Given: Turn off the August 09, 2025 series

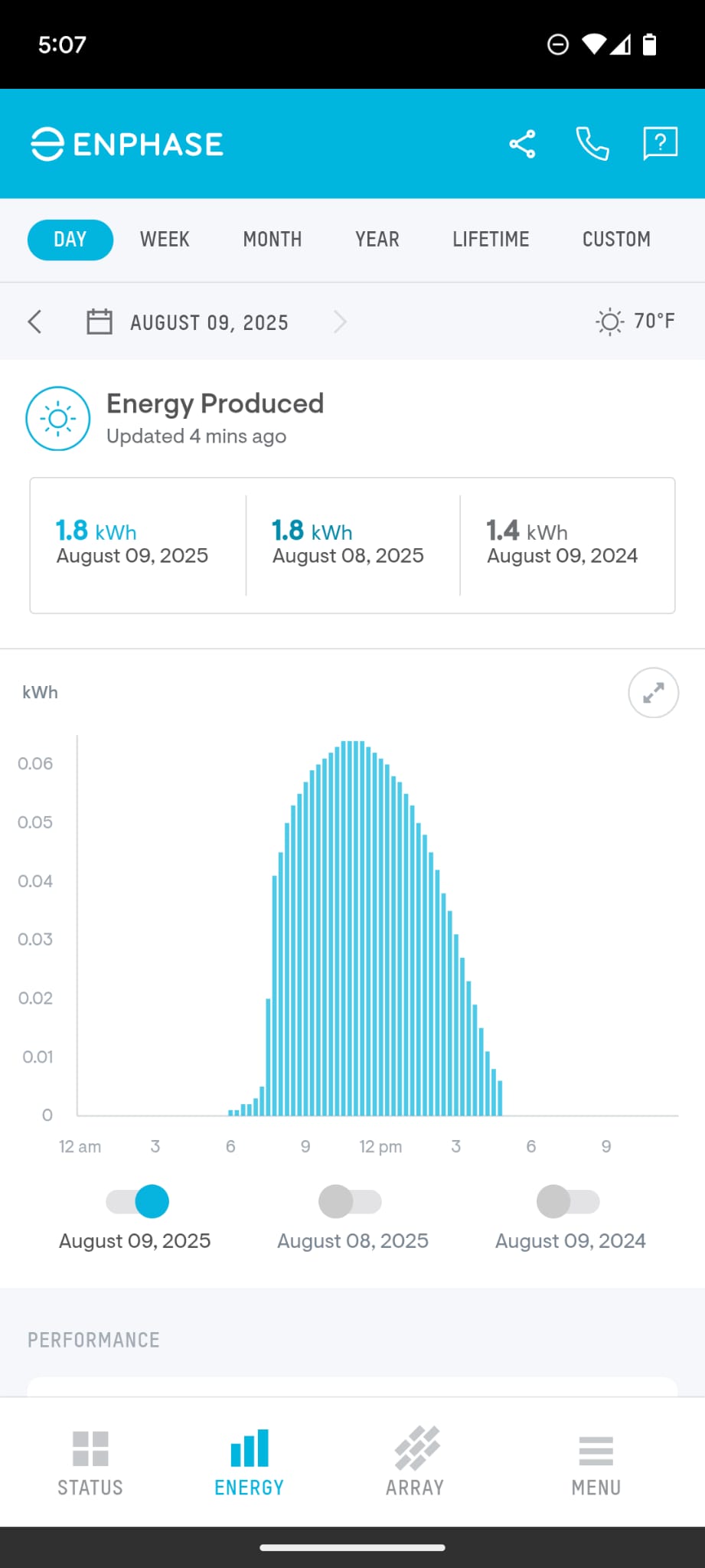Looking at the screenshot, I should pos(138,1201).
